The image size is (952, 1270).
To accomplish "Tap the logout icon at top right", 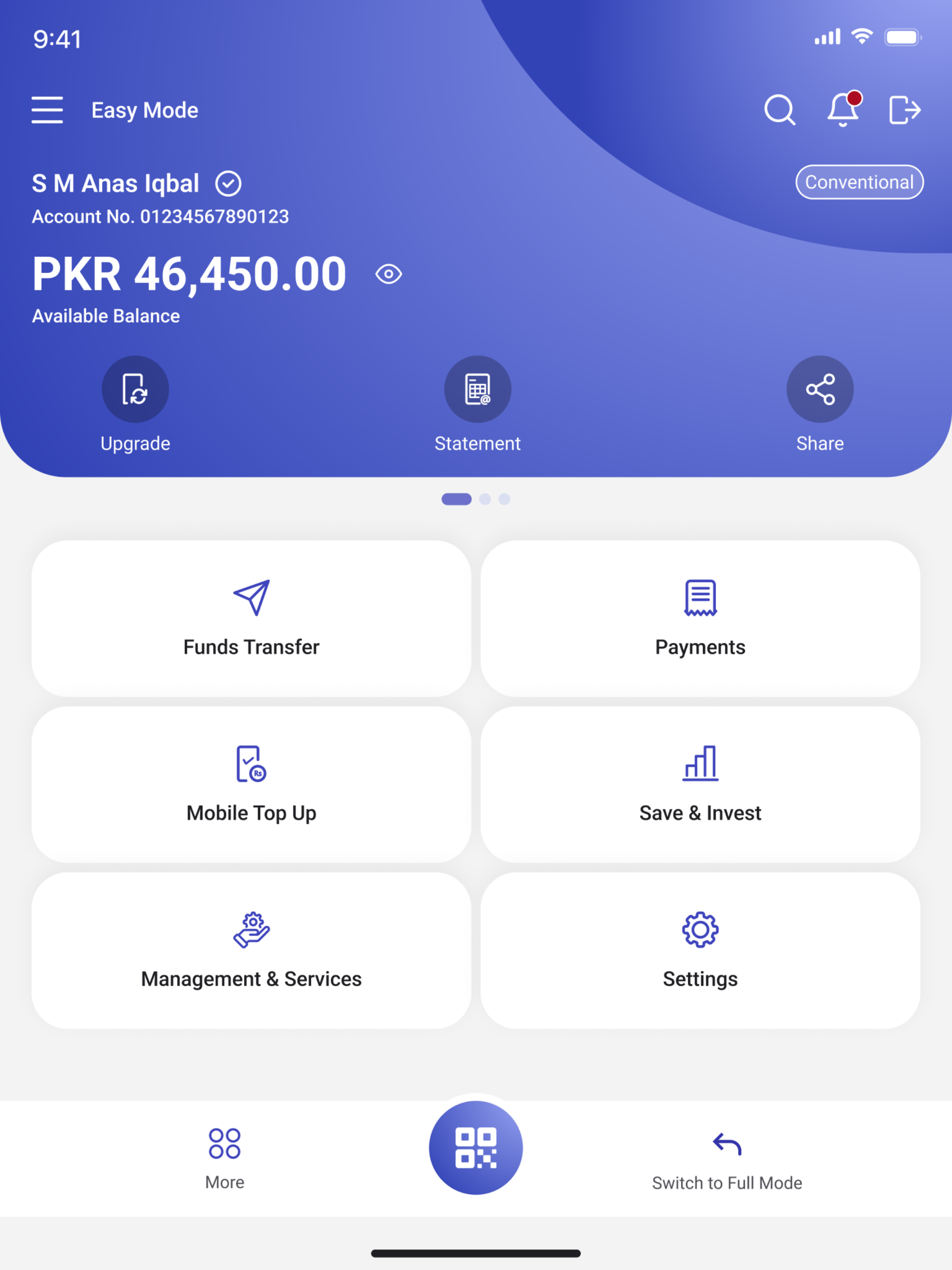I will point(905,110).
